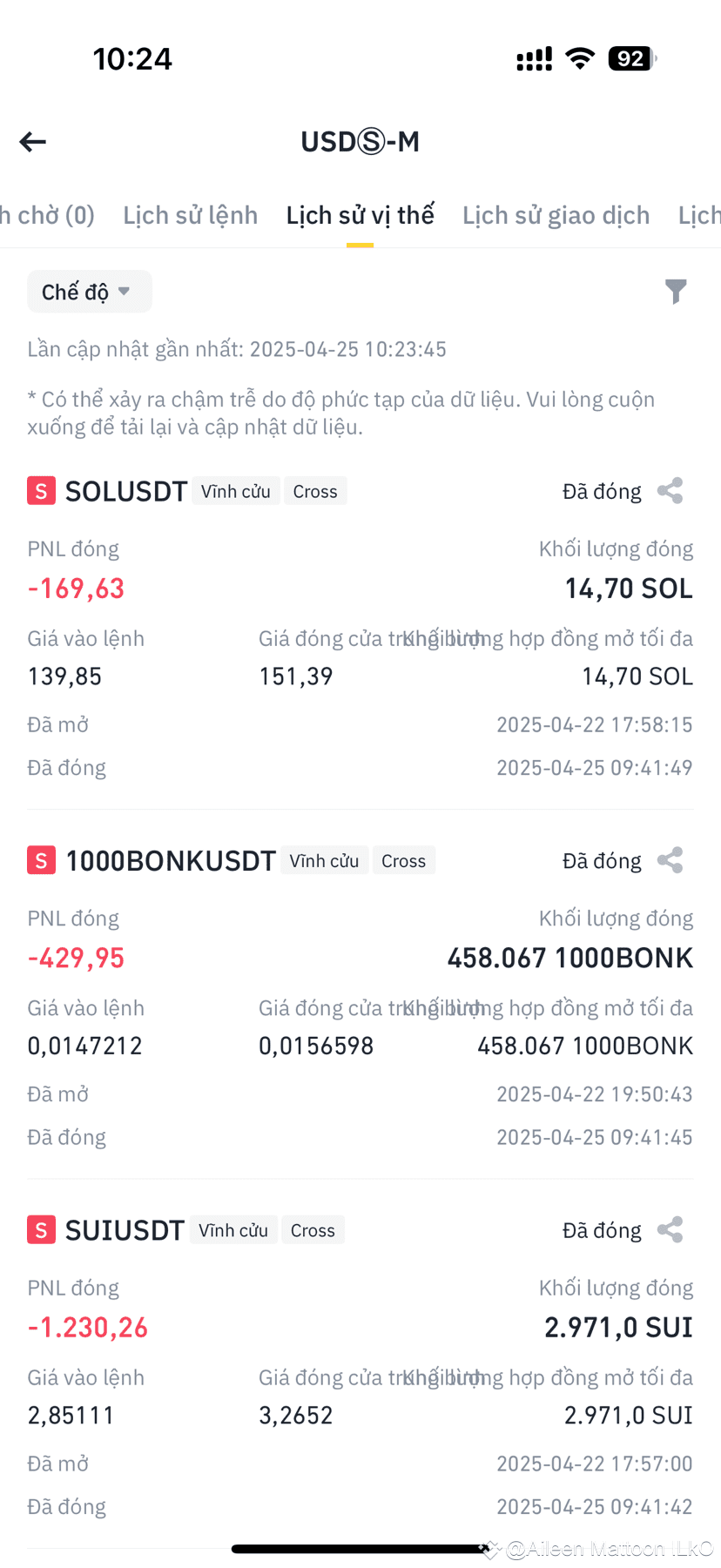The width and height of the screenshot is (721, 1568).
Task: Open the Chế độ dropdown
Action: 89,291
